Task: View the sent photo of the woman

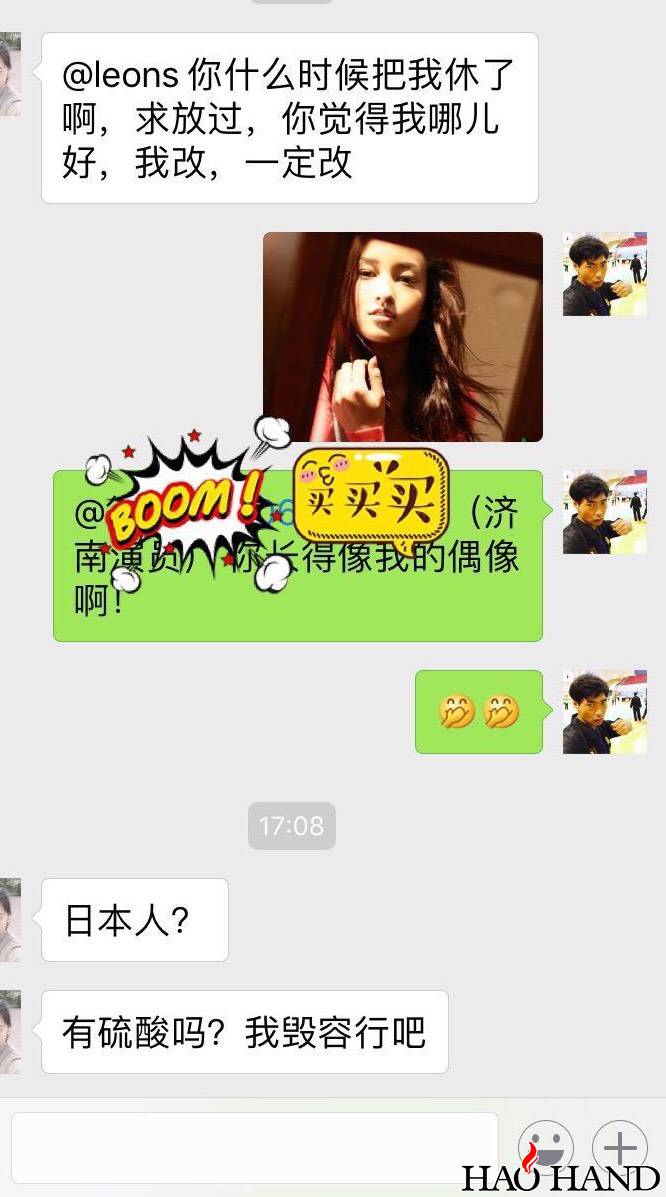Action: (402, 337)
